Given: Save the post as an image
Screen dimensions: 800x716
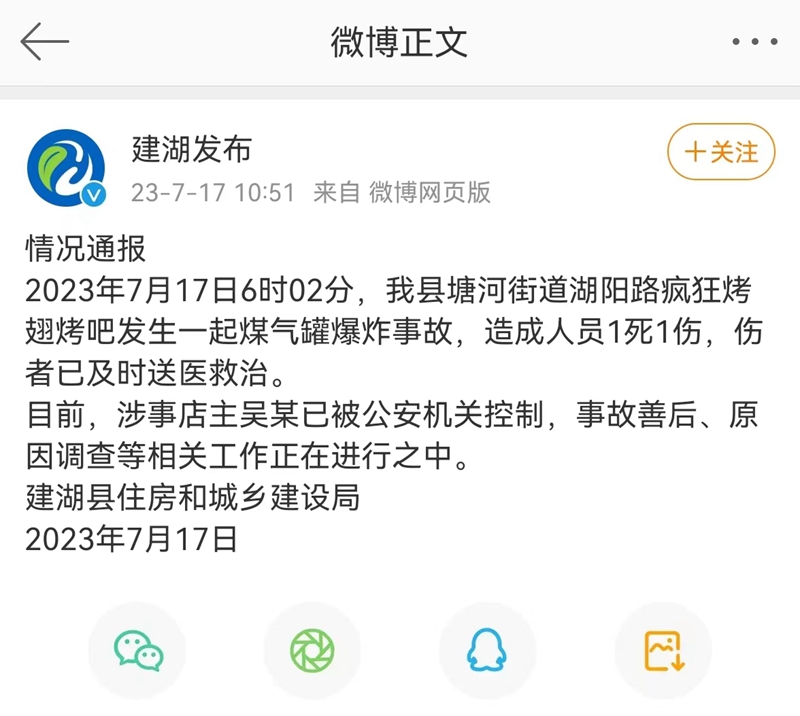Looking at the screenshot, I should (x=663, y=651).
